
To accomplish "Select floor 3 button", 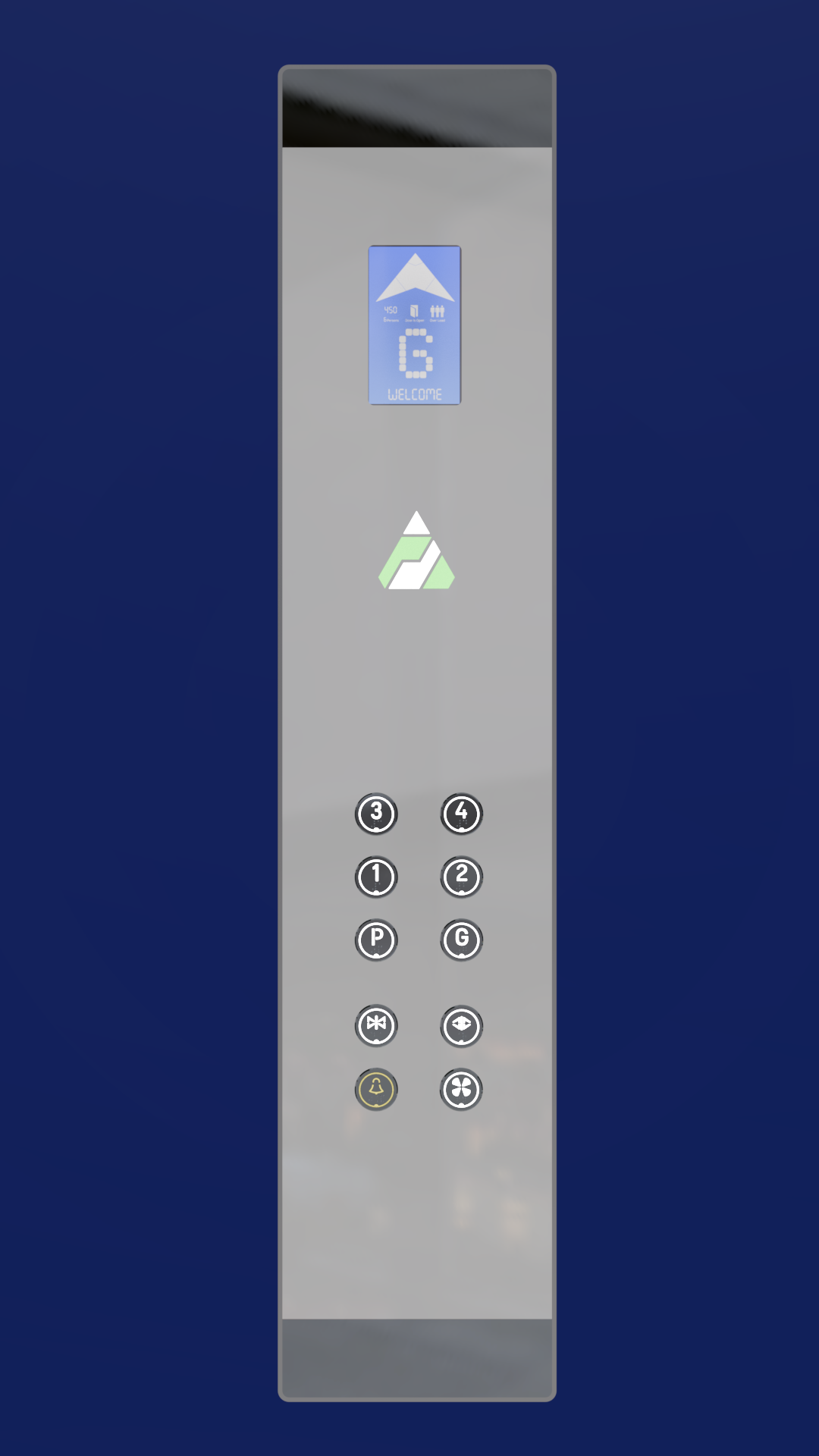I will coord(376,814).
